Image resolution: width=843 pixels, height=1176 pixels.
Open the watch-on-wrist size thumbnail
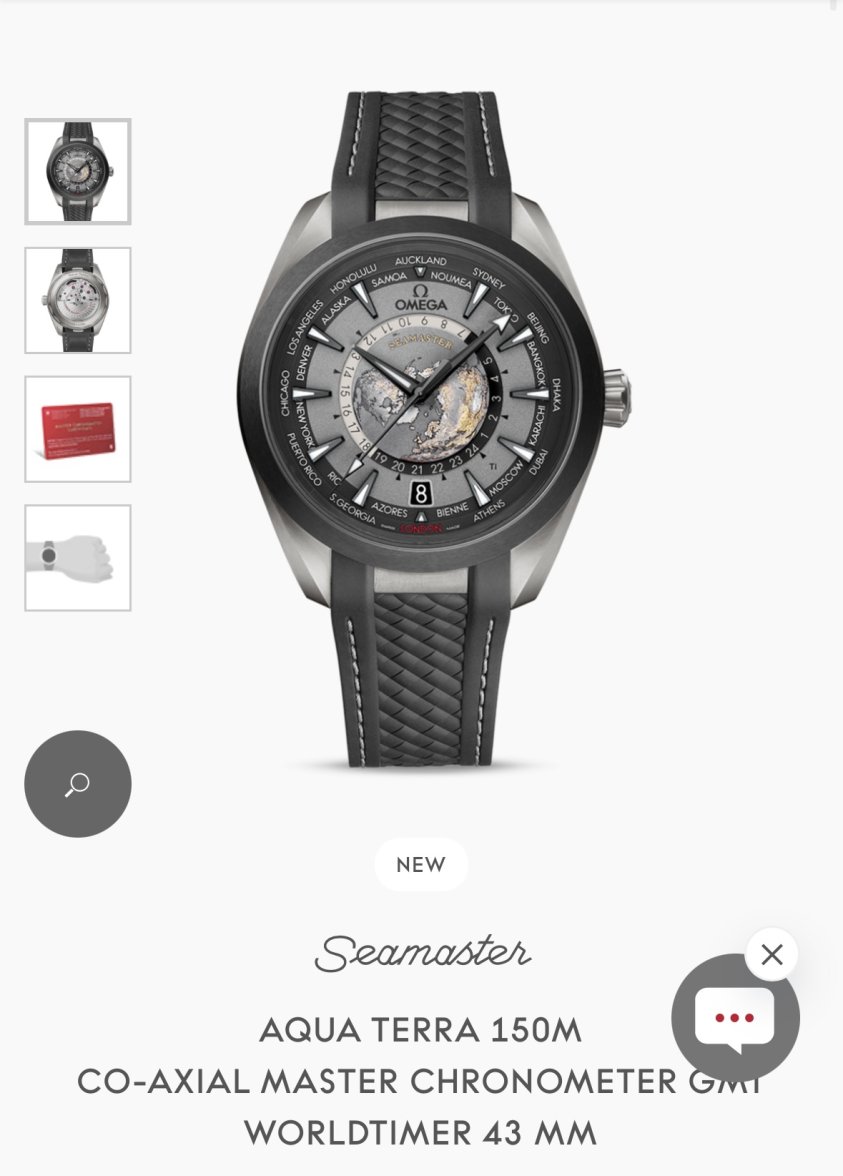point(78,558)
